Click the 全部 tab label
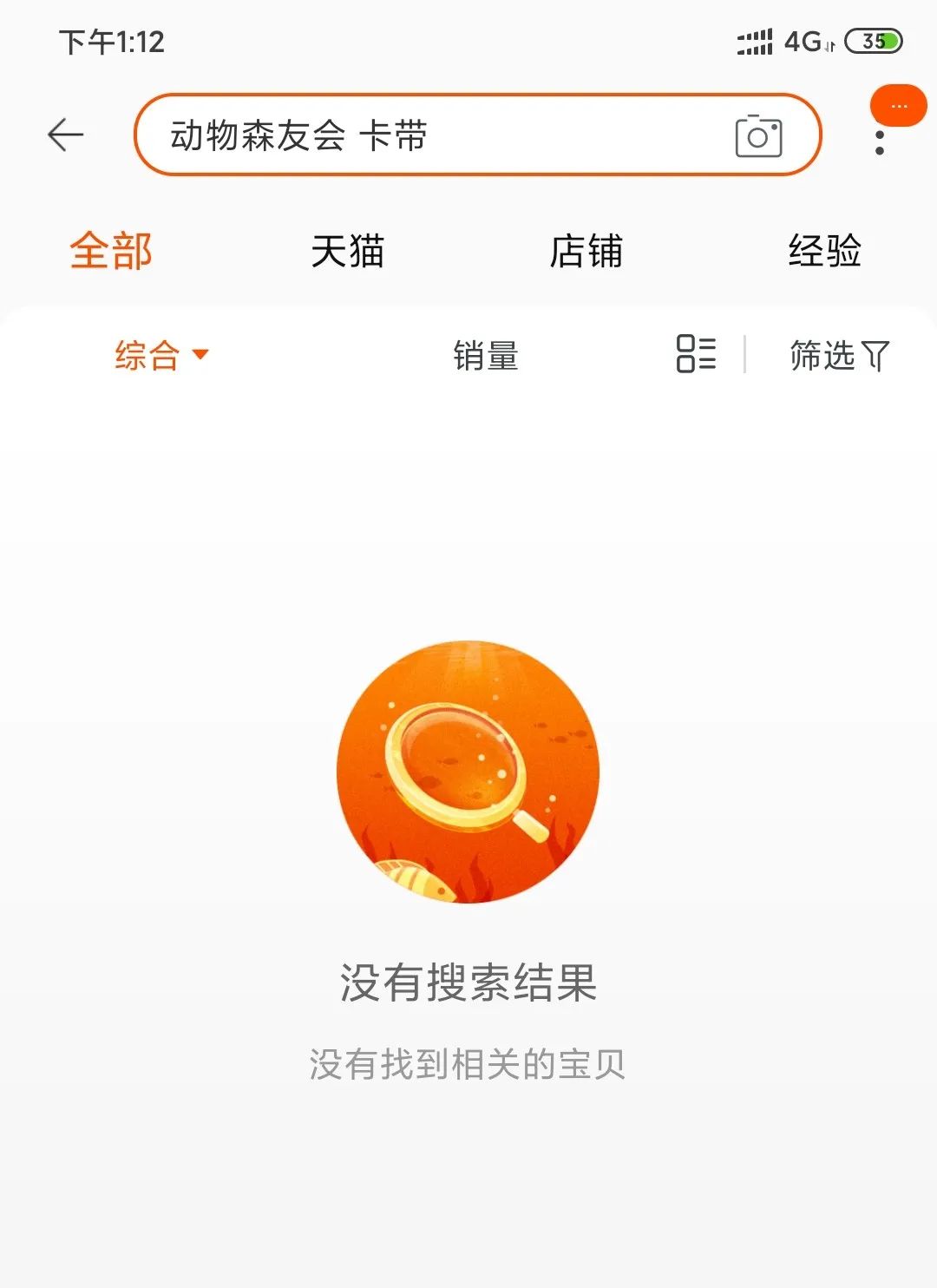 (x=111, y=251)
